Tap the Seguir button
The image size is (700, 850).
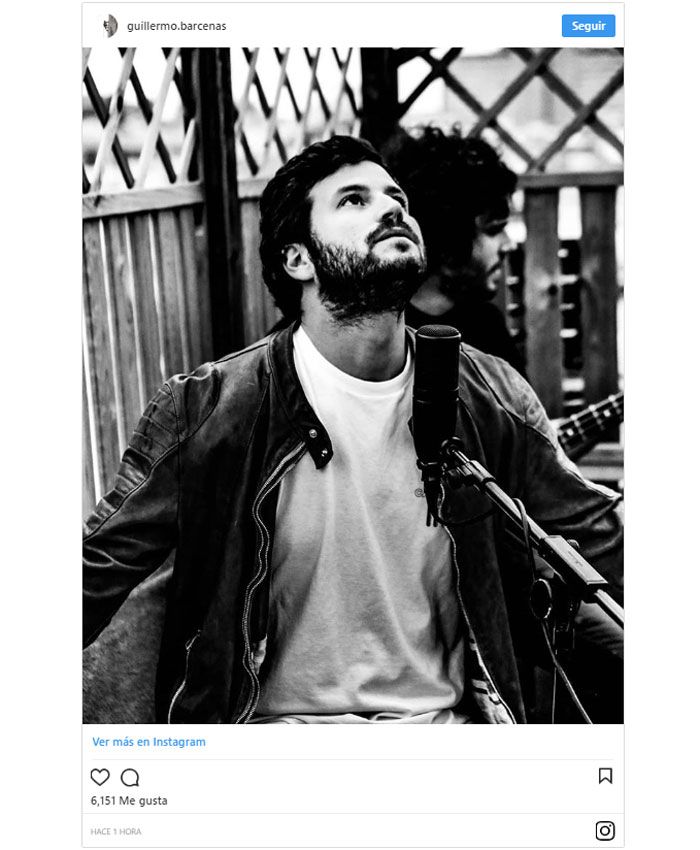[588, 26]
